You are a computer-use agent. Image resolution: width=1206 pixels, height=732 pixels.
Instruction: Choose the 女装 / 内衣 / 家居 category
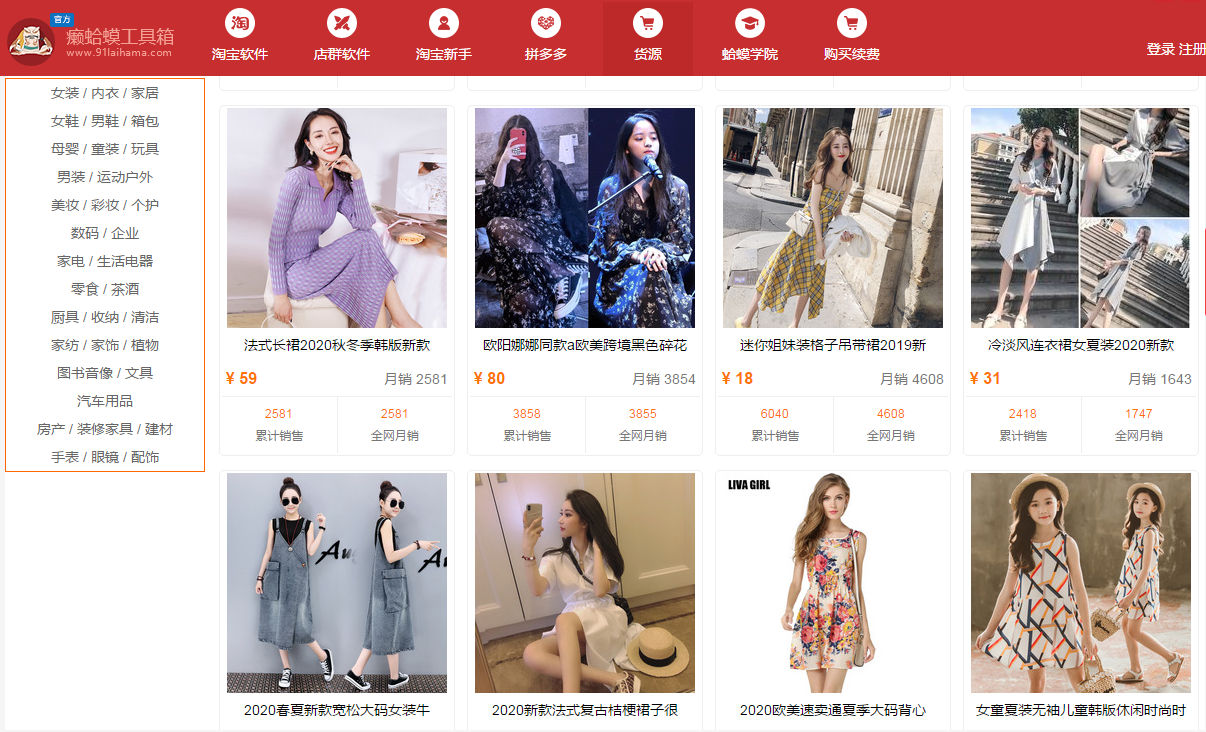click(105, 93)
